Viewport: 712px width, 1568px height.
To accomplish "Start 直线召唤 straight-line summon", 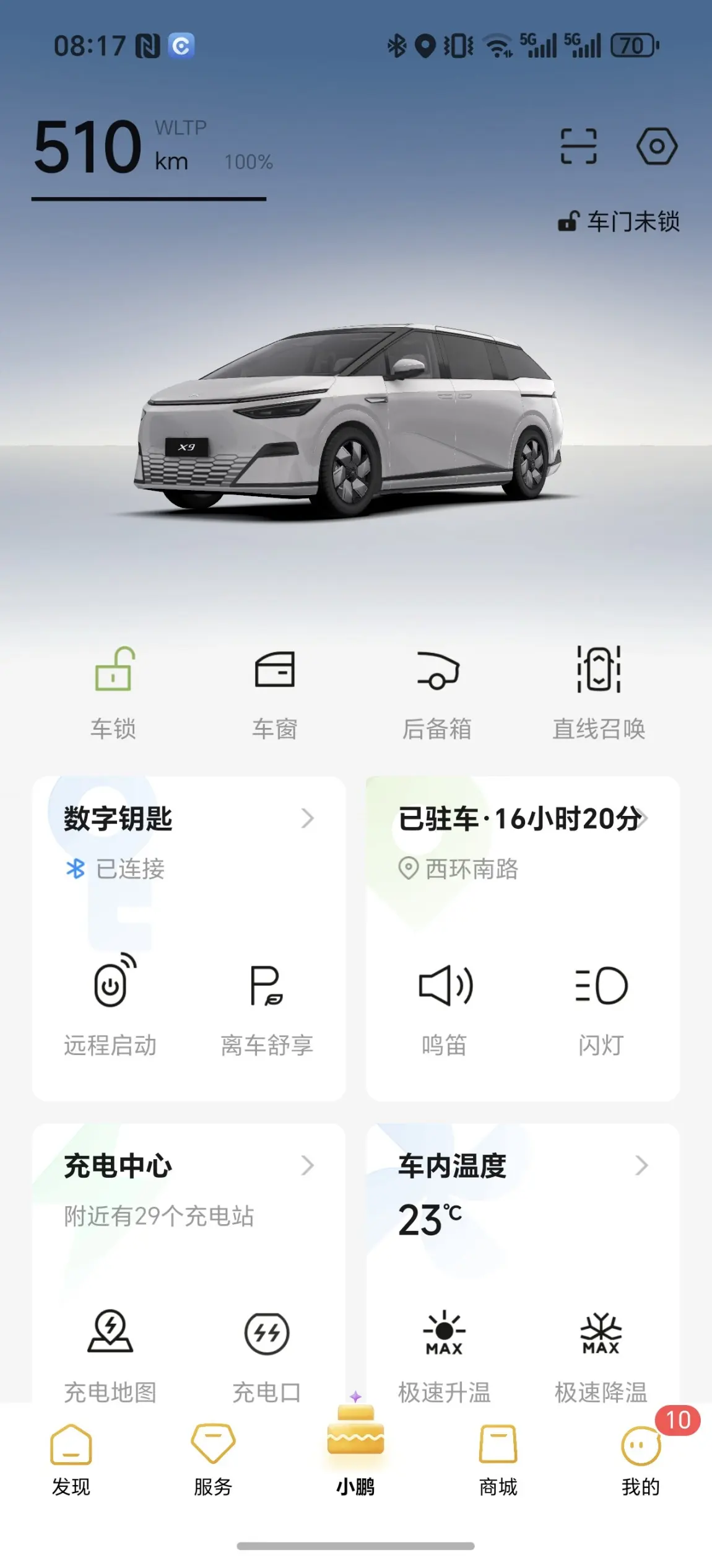I will point(599,691).
